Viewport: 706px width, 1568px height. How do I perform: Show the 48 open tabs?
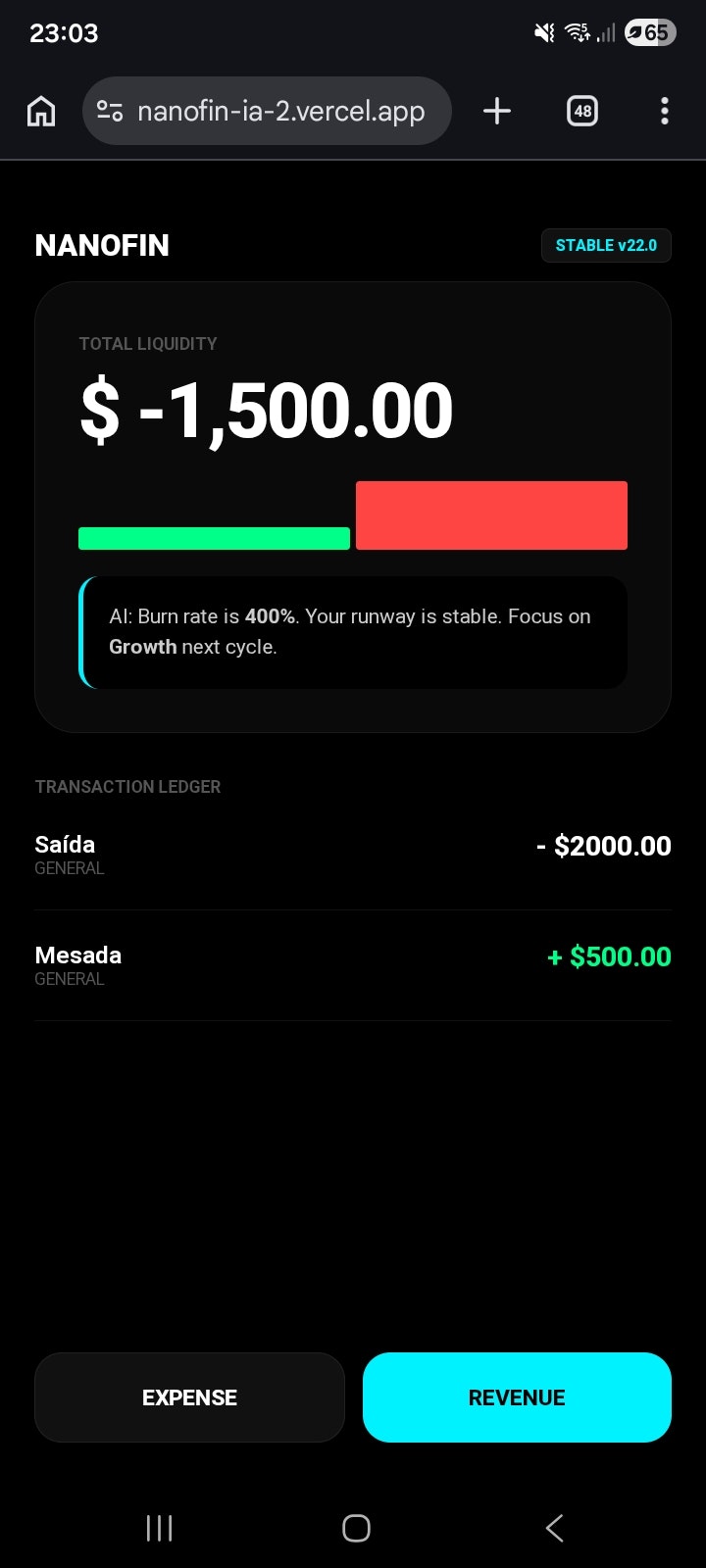point(582,112)
